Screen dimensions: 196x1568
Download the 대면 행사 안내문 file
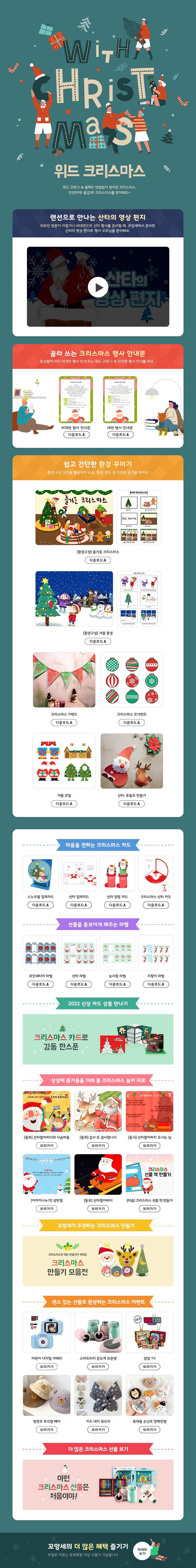[x=119, y=435]
